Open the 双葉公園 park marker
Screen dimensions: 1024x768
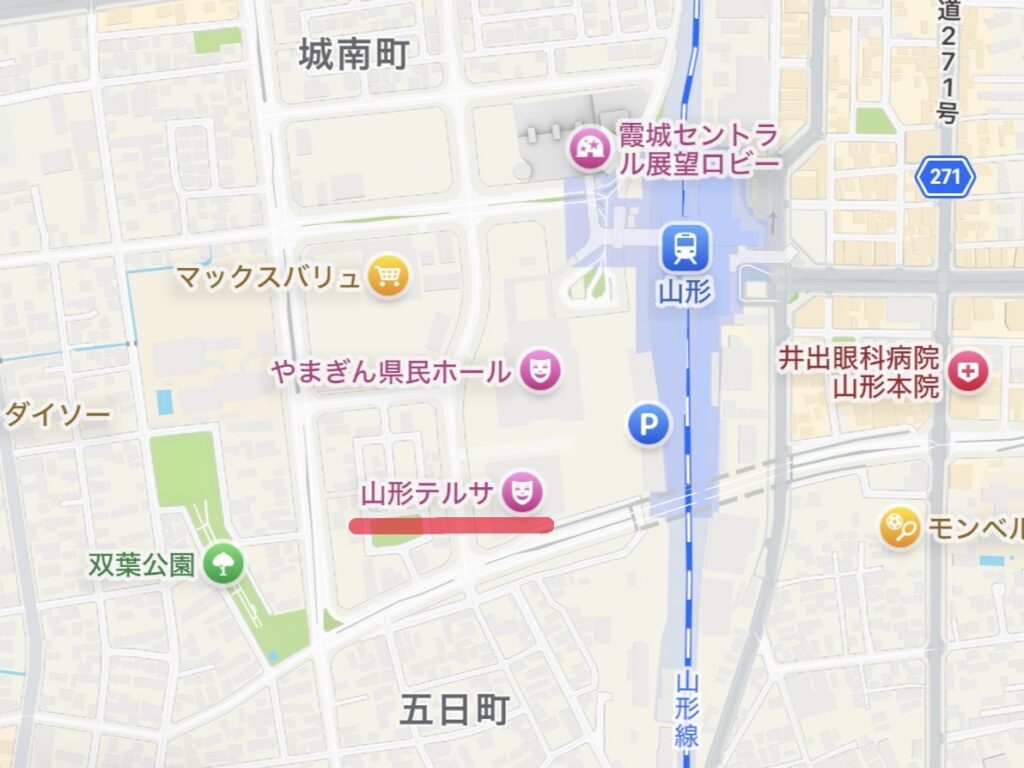click(x=223, y=565)
